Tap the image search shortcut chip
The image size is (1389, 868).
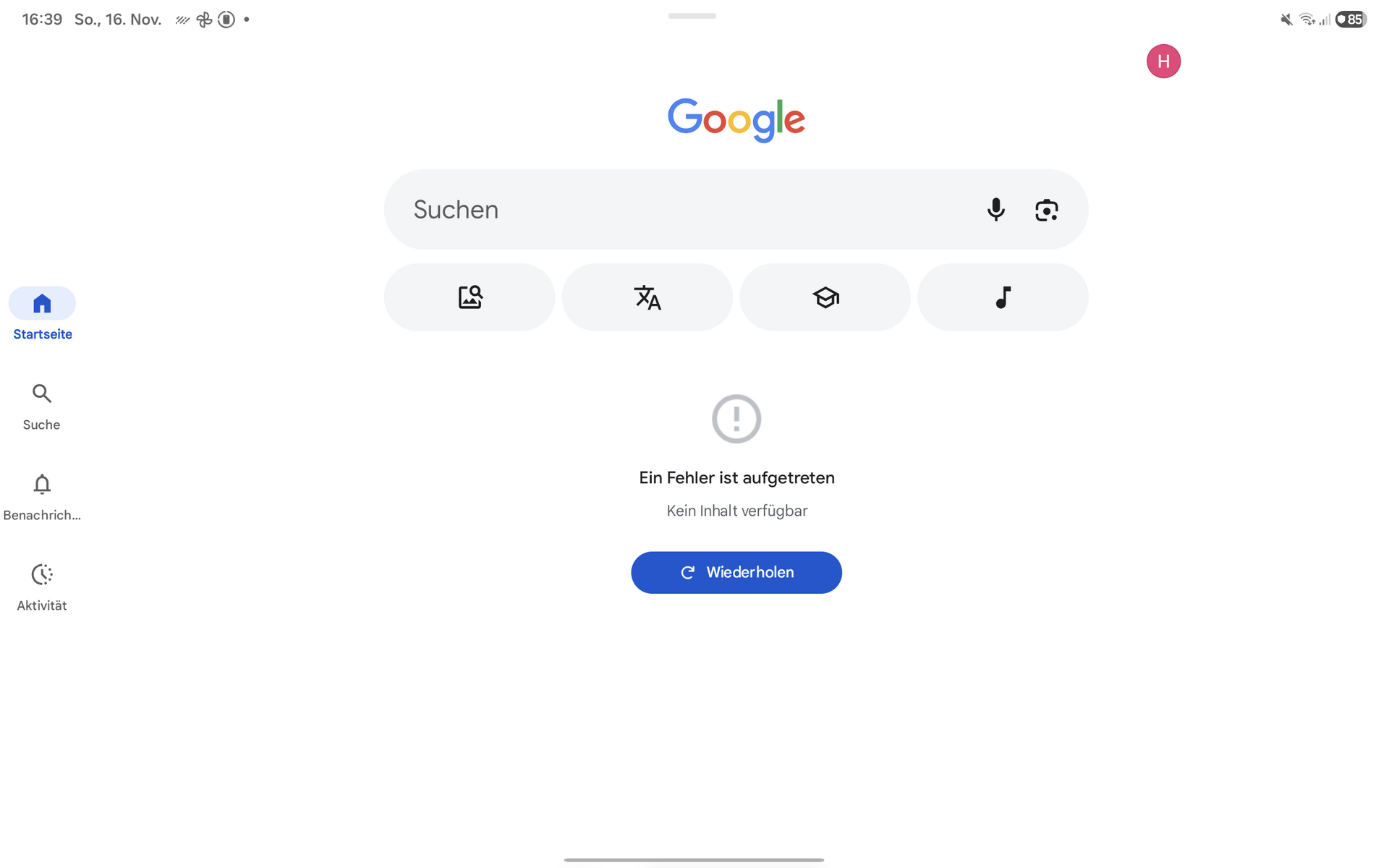(x=470, y=297)
